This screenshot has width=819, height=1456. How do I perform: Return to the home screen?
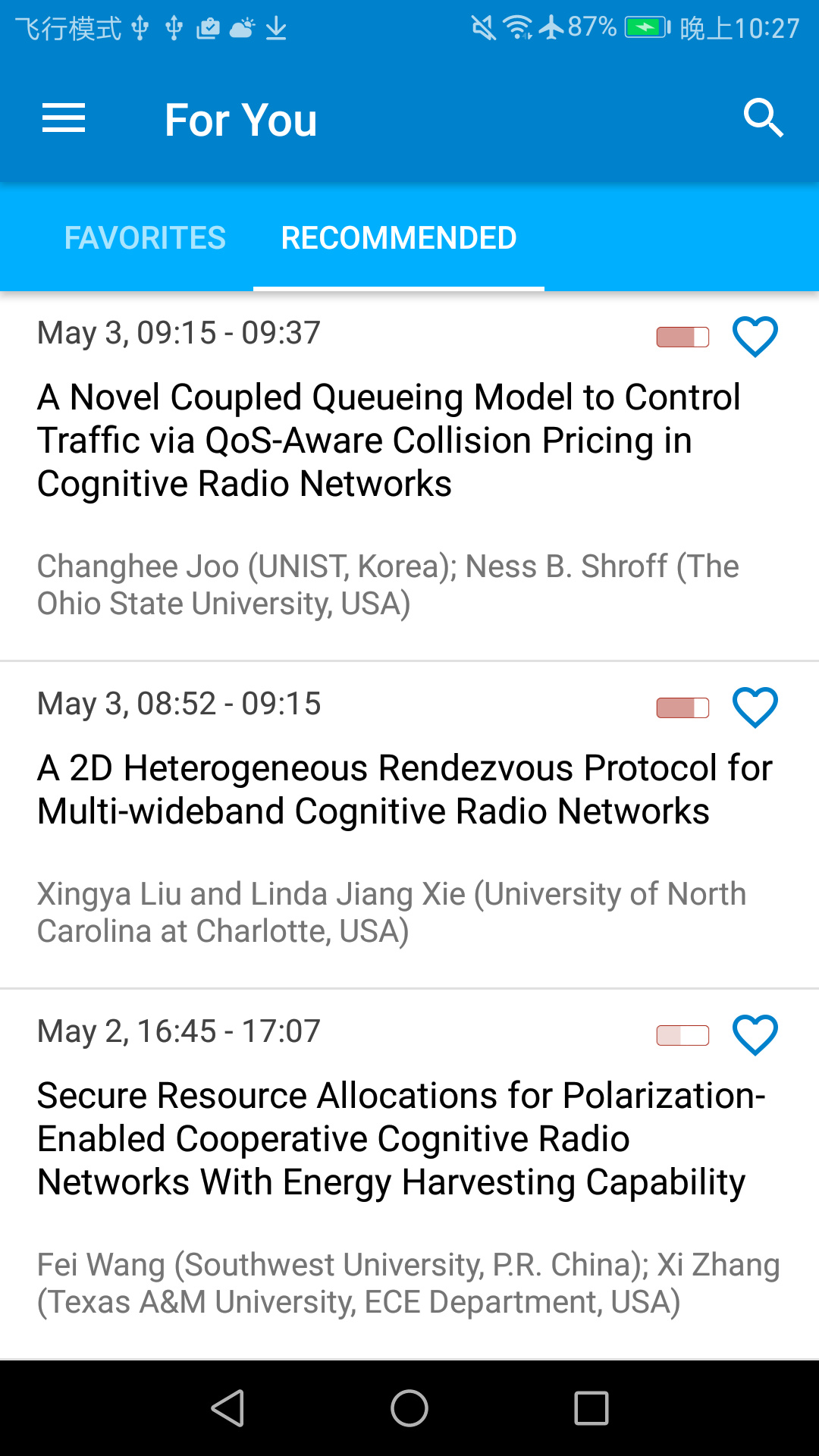pos(409,1408)
